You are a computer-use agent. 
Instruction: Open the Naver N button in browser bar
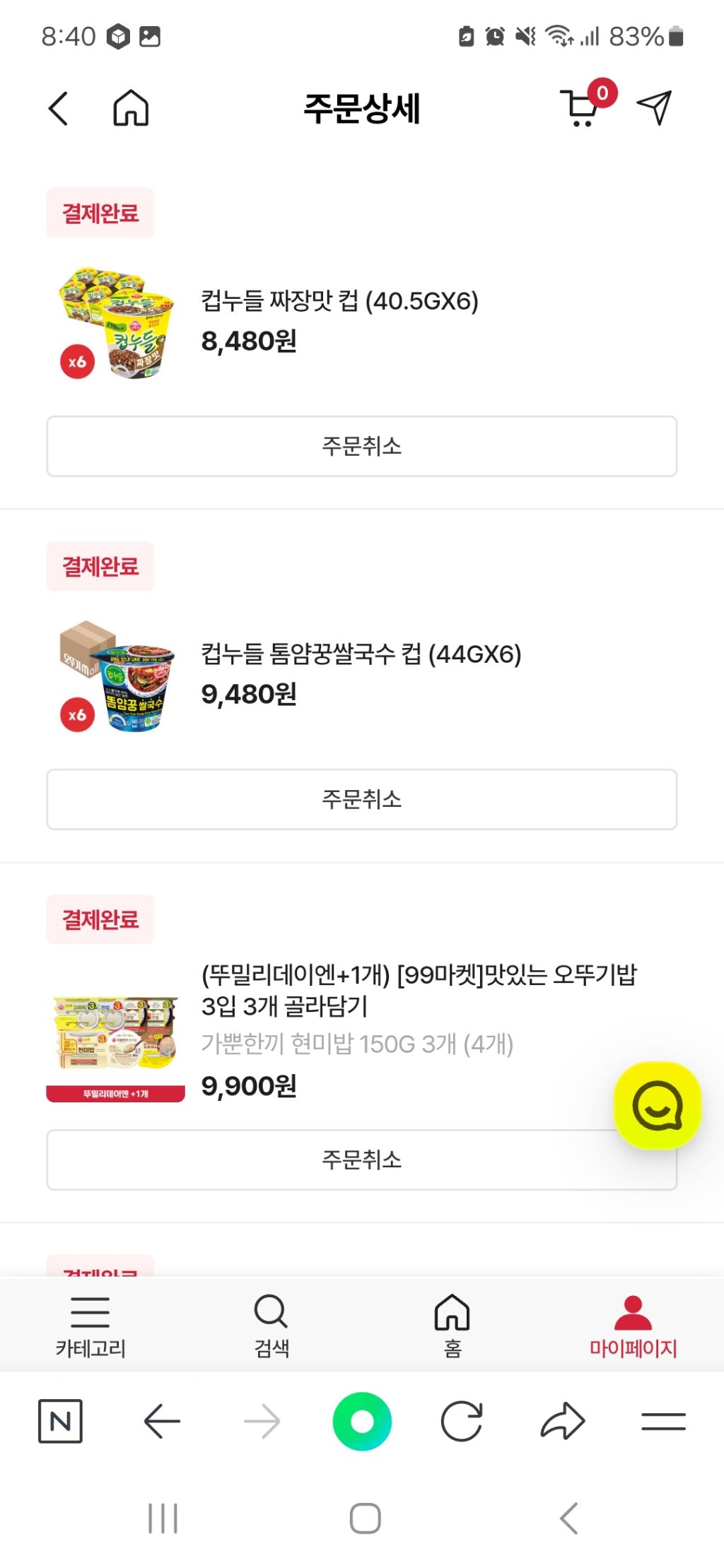60,1421
